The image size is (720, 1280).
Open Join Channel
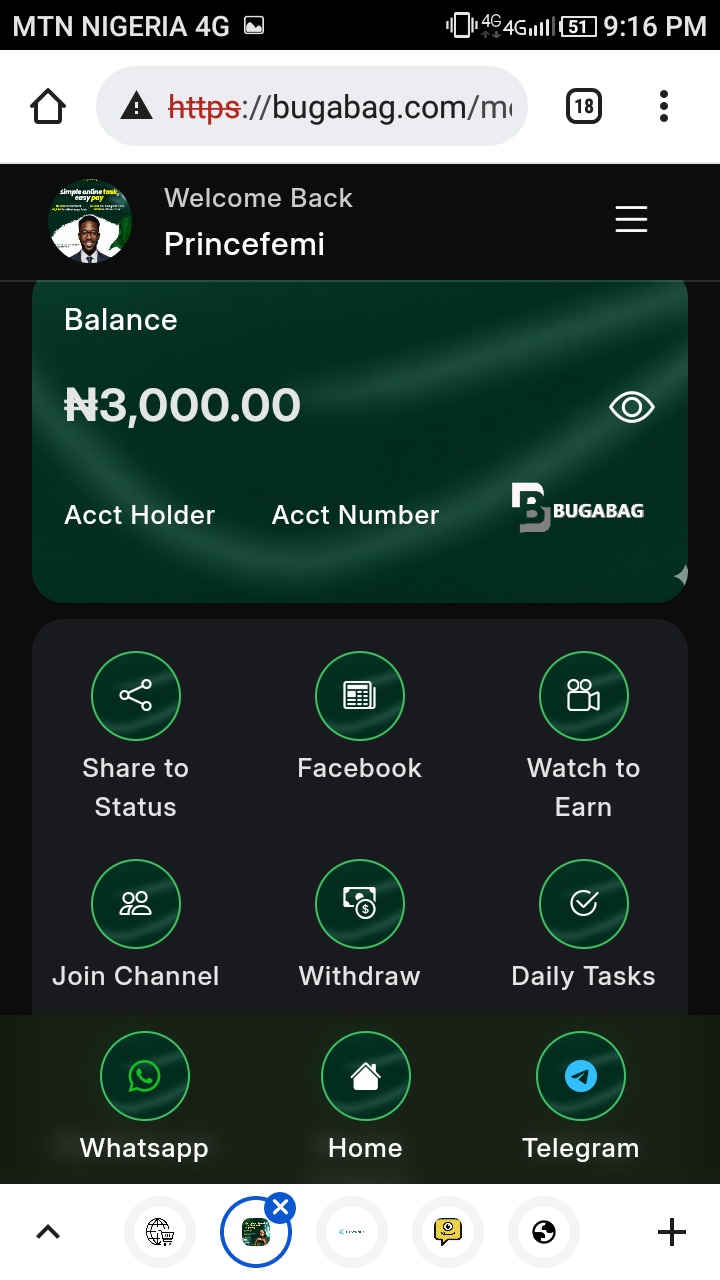[136, 904]
